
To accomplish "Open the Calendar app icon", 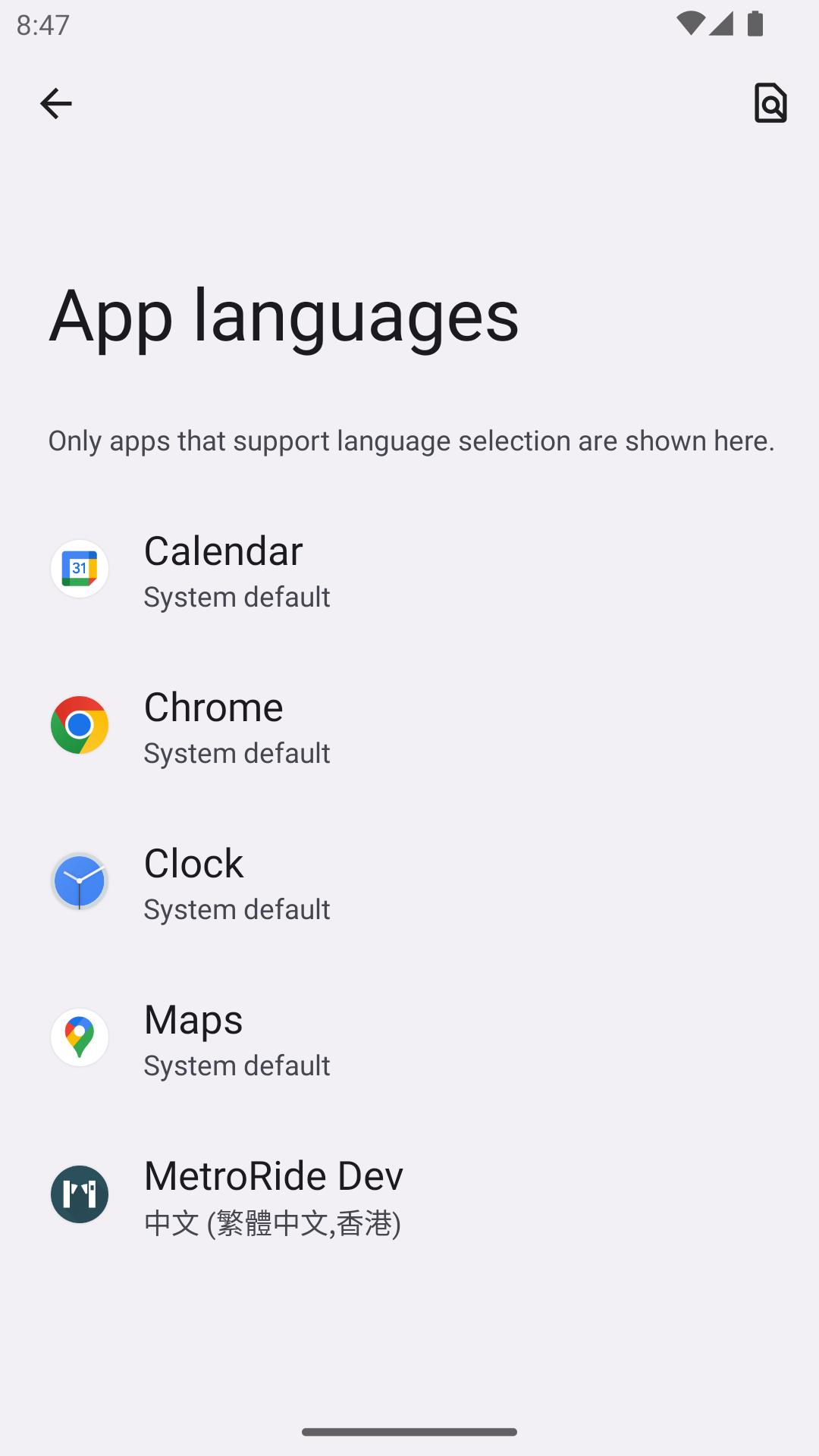I will (x=79, y=569).
